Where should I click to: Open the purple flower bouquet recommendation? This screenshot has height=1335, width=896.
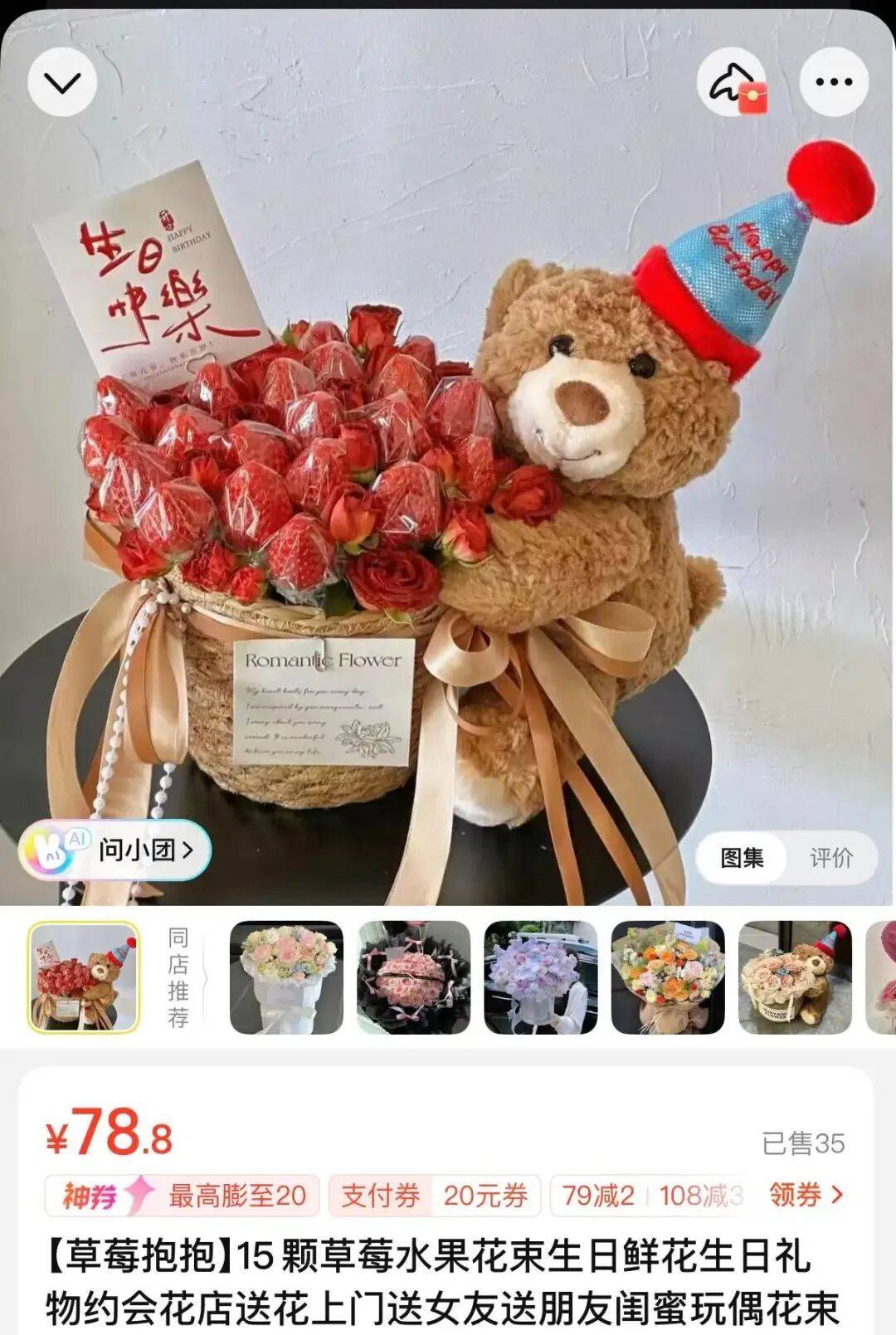click(x=540, y=977)
